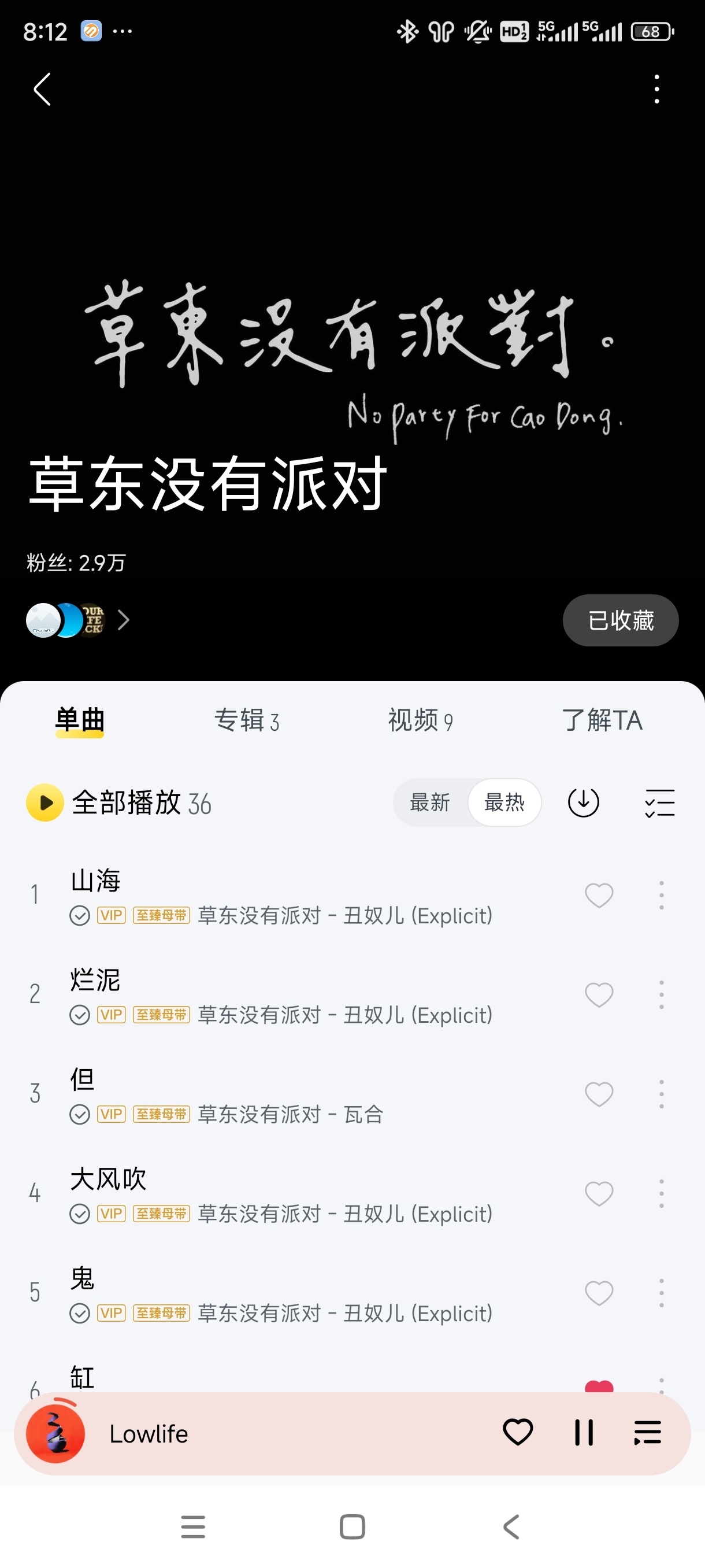The width and height of the screenshot is (705, 1568).
Task: Open the fans avatar list chevron
Action: coord(124,620)
